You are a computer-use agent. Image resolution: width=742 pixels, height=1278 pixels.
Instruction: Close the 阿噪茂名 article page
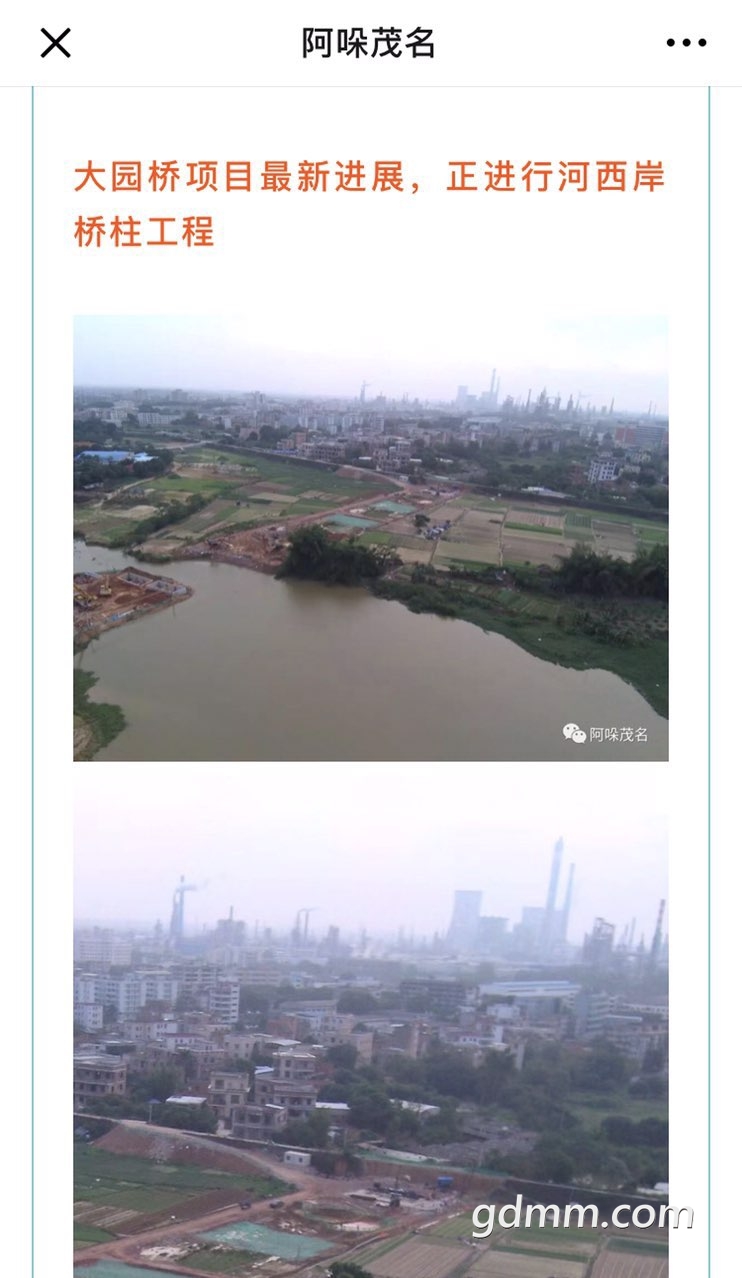click(55, 43)
